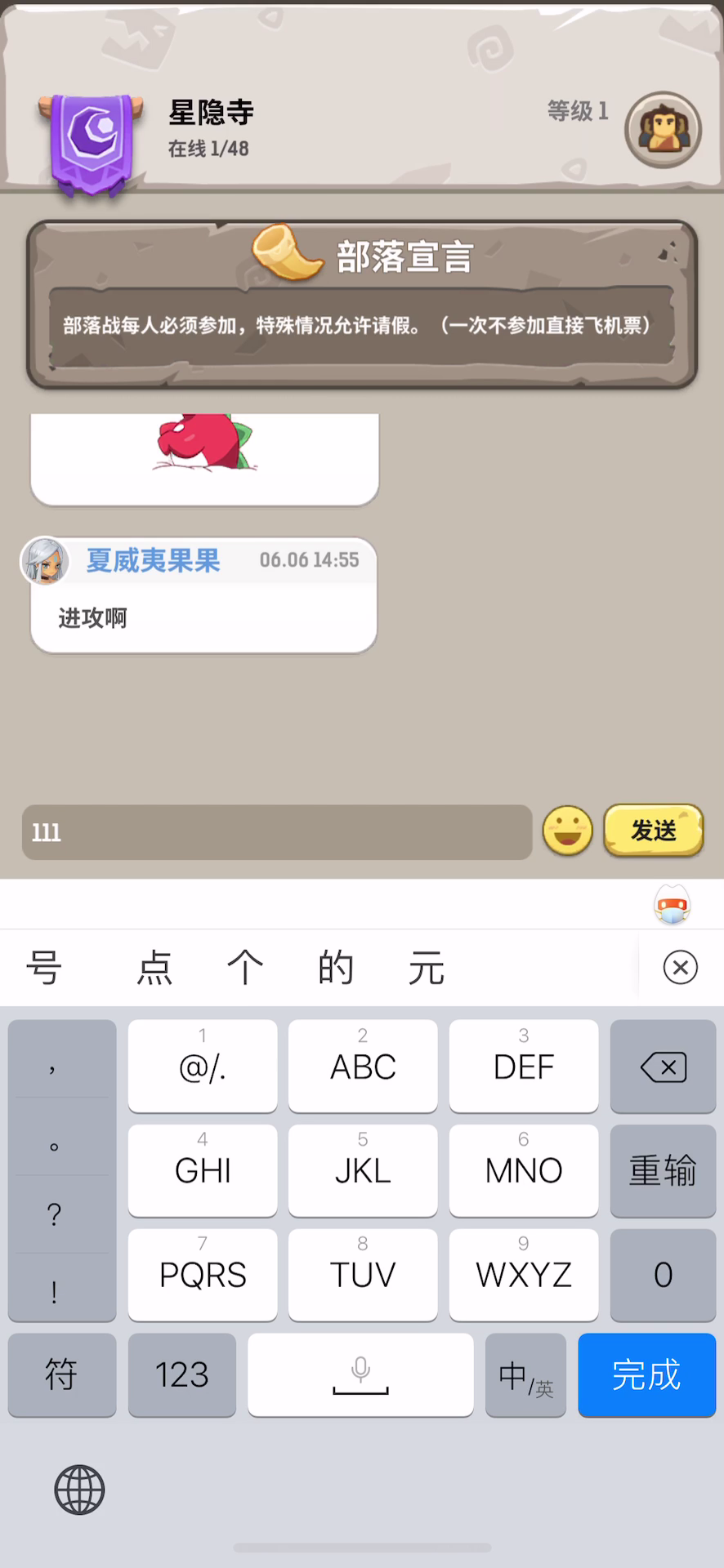
Task: Tap the microphone space key
Action: pos(360,1375)
